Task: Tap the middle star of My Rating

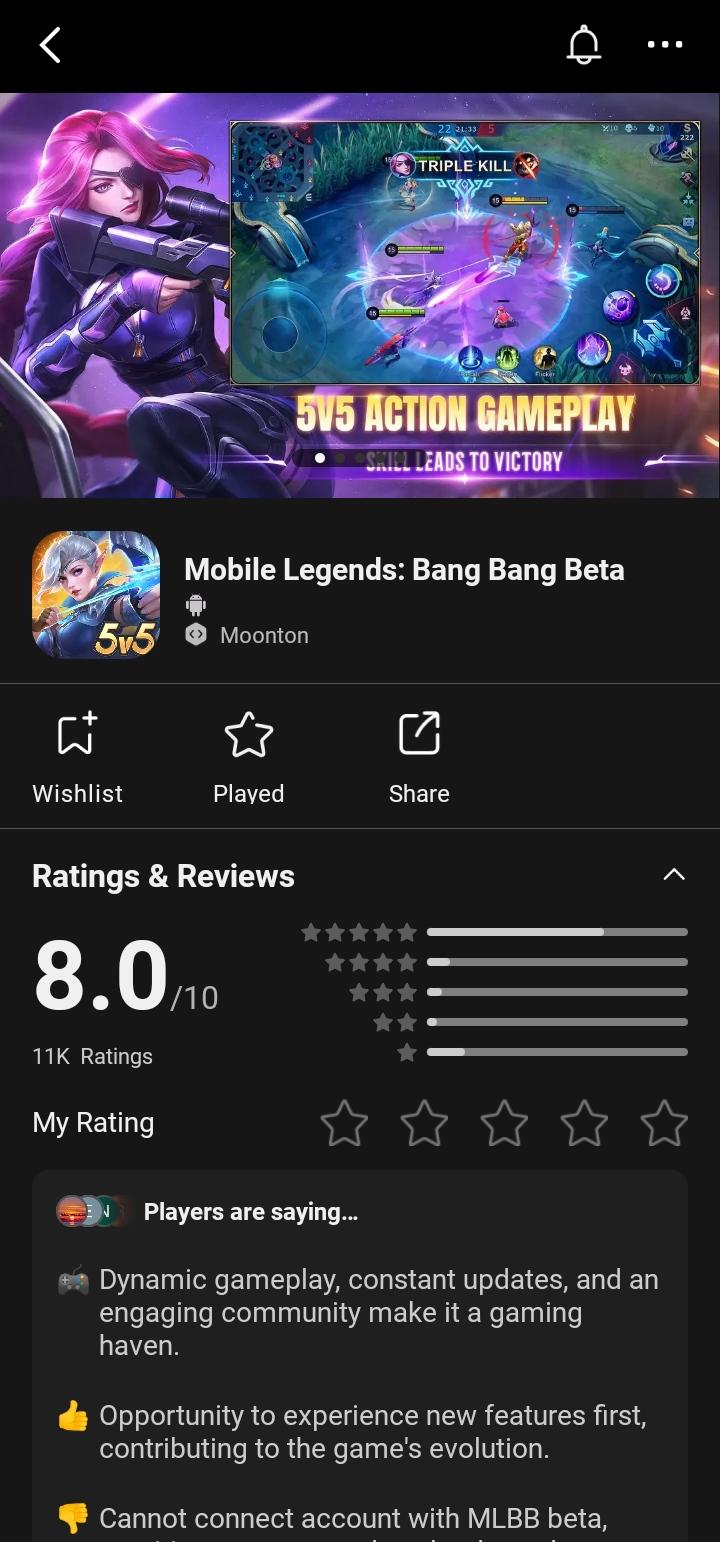Action: click(504, 1123)
